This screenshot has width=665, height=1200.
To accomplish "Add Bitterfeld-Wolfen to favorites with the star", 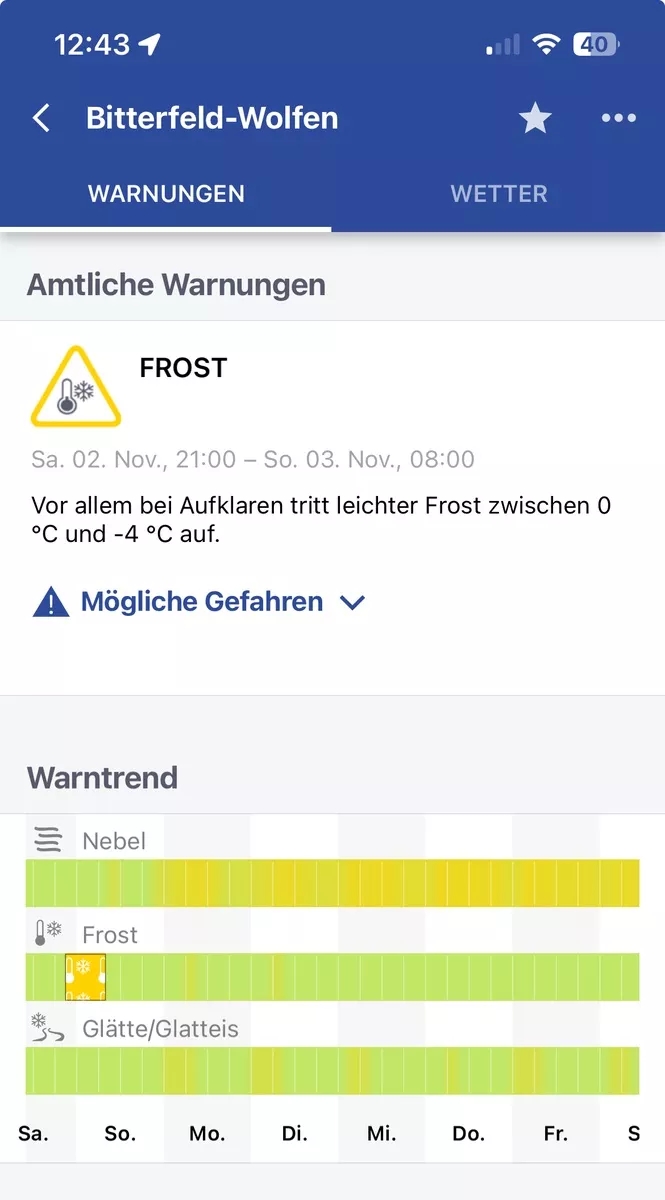I will [535, 118].
